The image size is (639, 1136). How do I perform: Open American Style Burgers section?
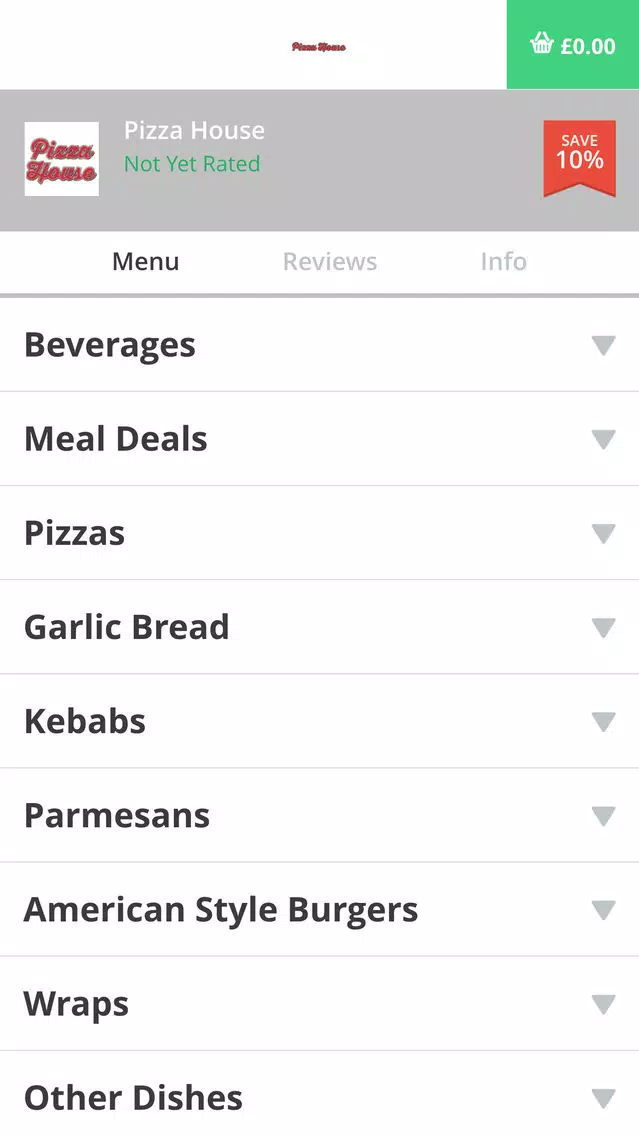point(320,910)
